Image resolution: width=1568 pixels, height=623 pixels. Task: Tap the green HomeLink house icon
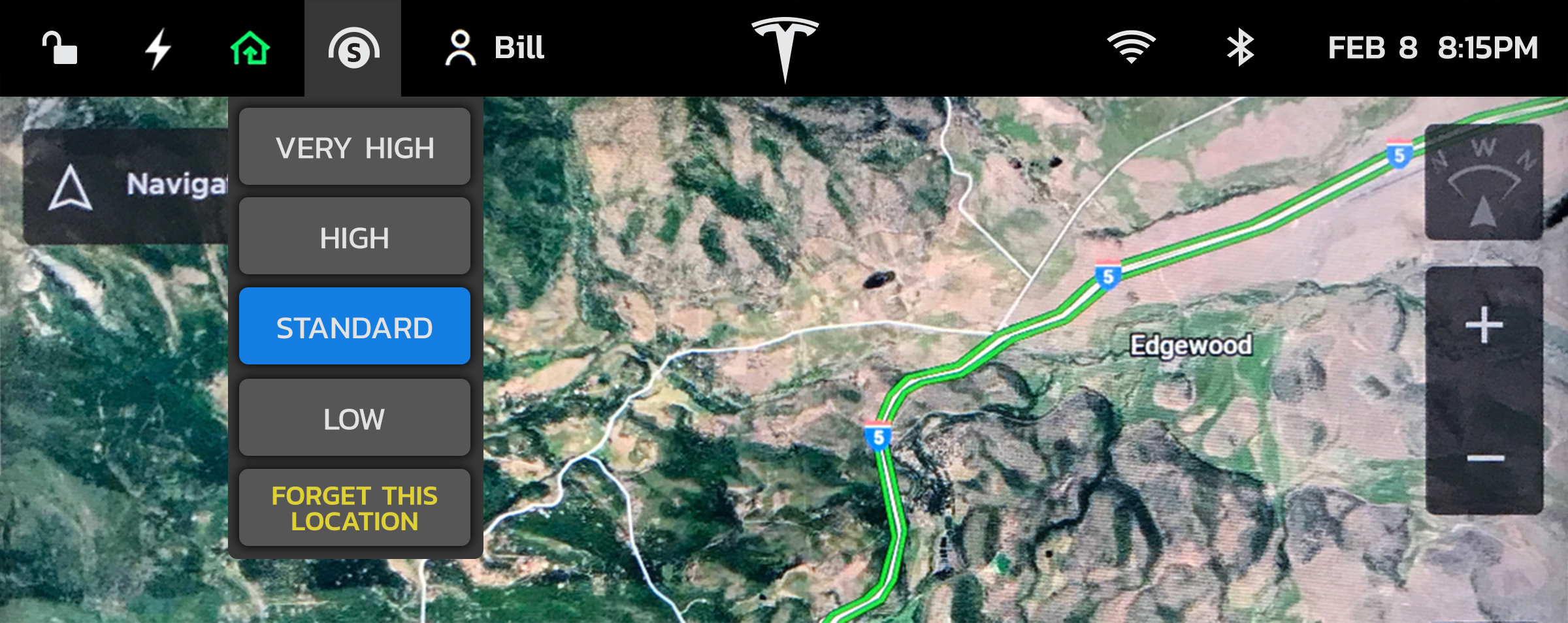250,48
